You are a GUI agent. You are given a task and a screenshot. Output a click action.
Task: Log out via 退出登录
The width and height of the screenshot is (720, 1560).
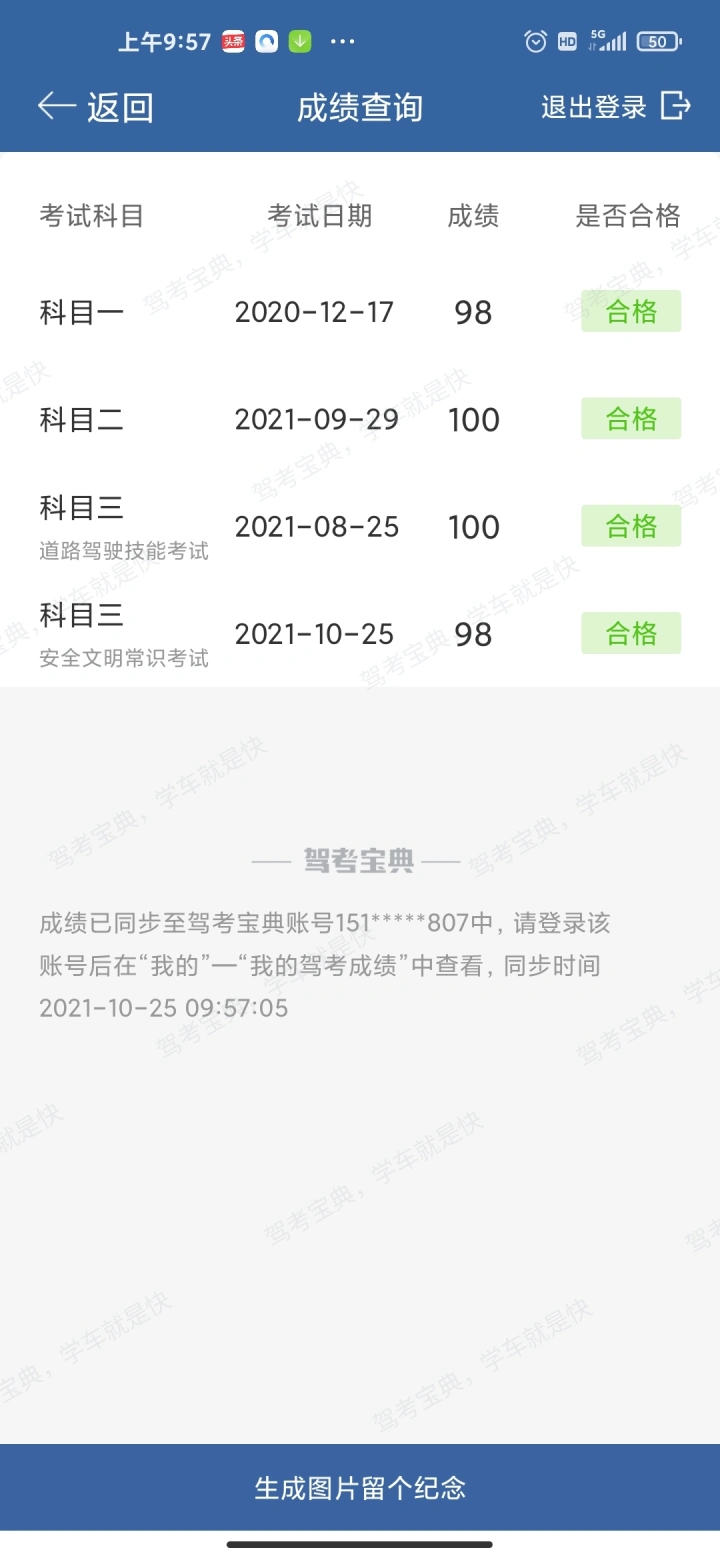click(616, 106)
